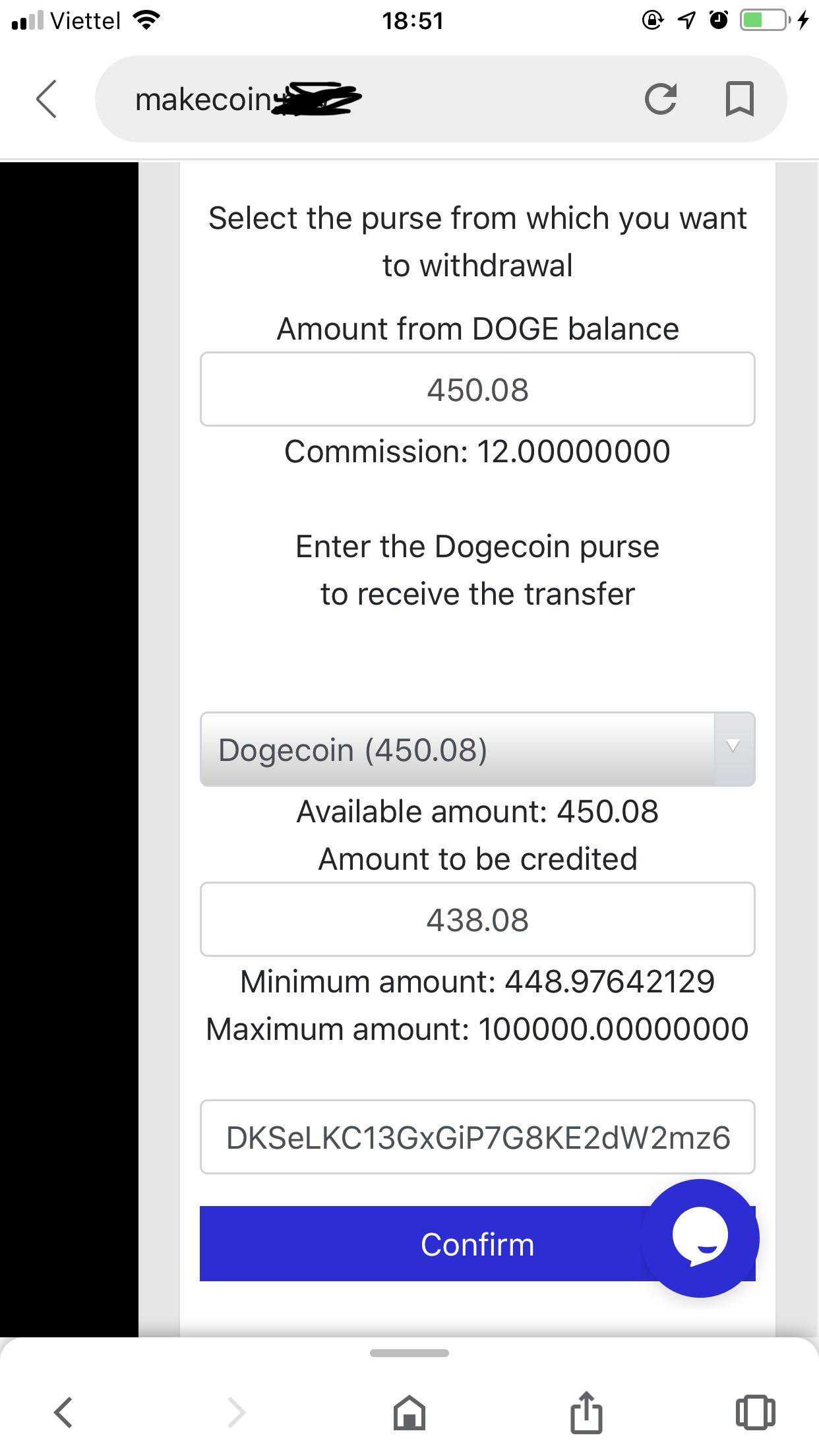Reload the current page
The image size is (819, 1456).
coord(660,100)
